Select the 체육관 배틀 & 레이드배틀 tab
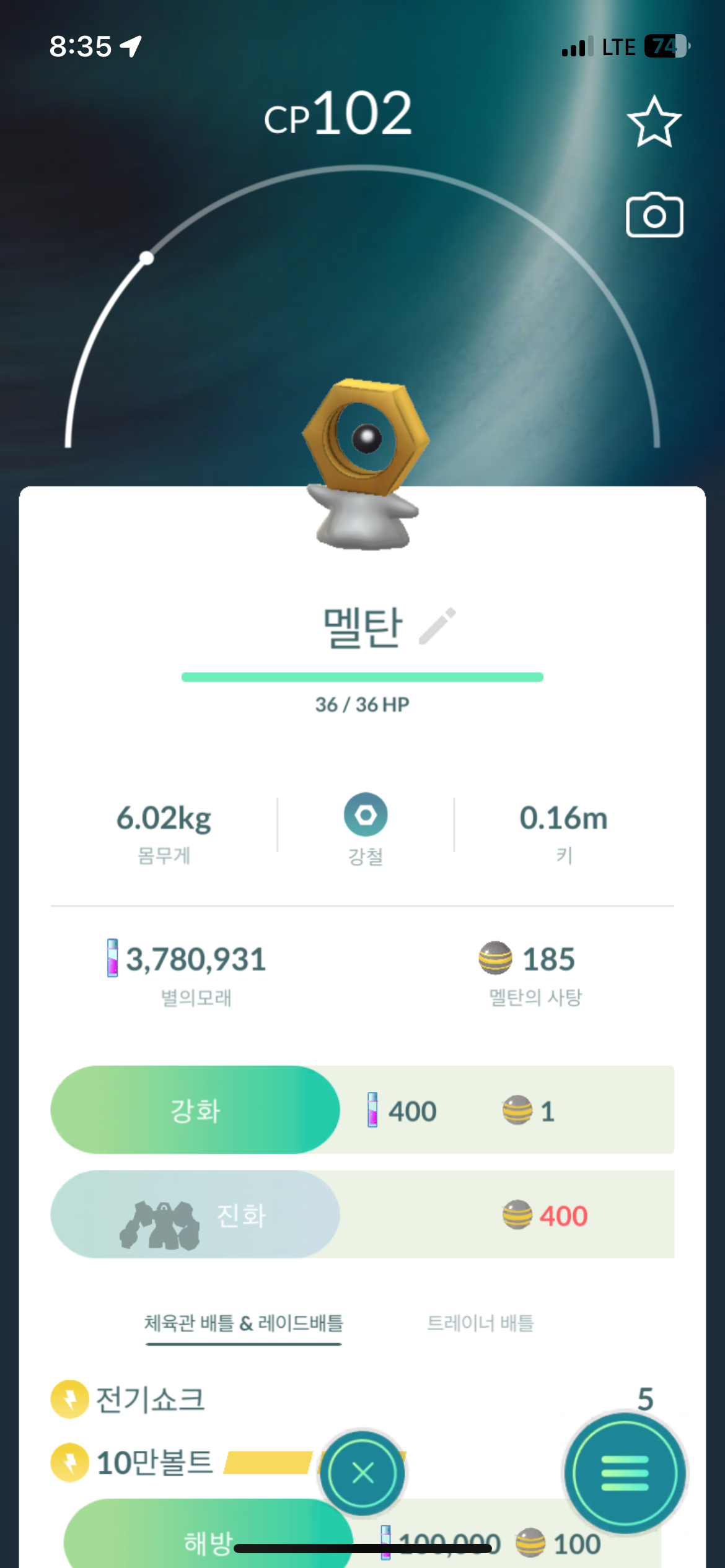 pos(244,1323)
